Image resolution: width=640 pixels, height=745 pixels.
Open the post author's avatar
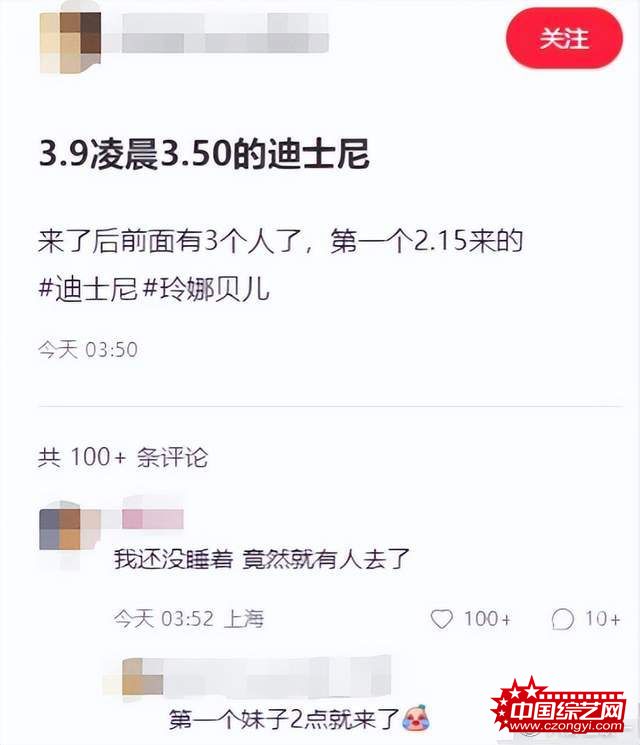(72, 37)
